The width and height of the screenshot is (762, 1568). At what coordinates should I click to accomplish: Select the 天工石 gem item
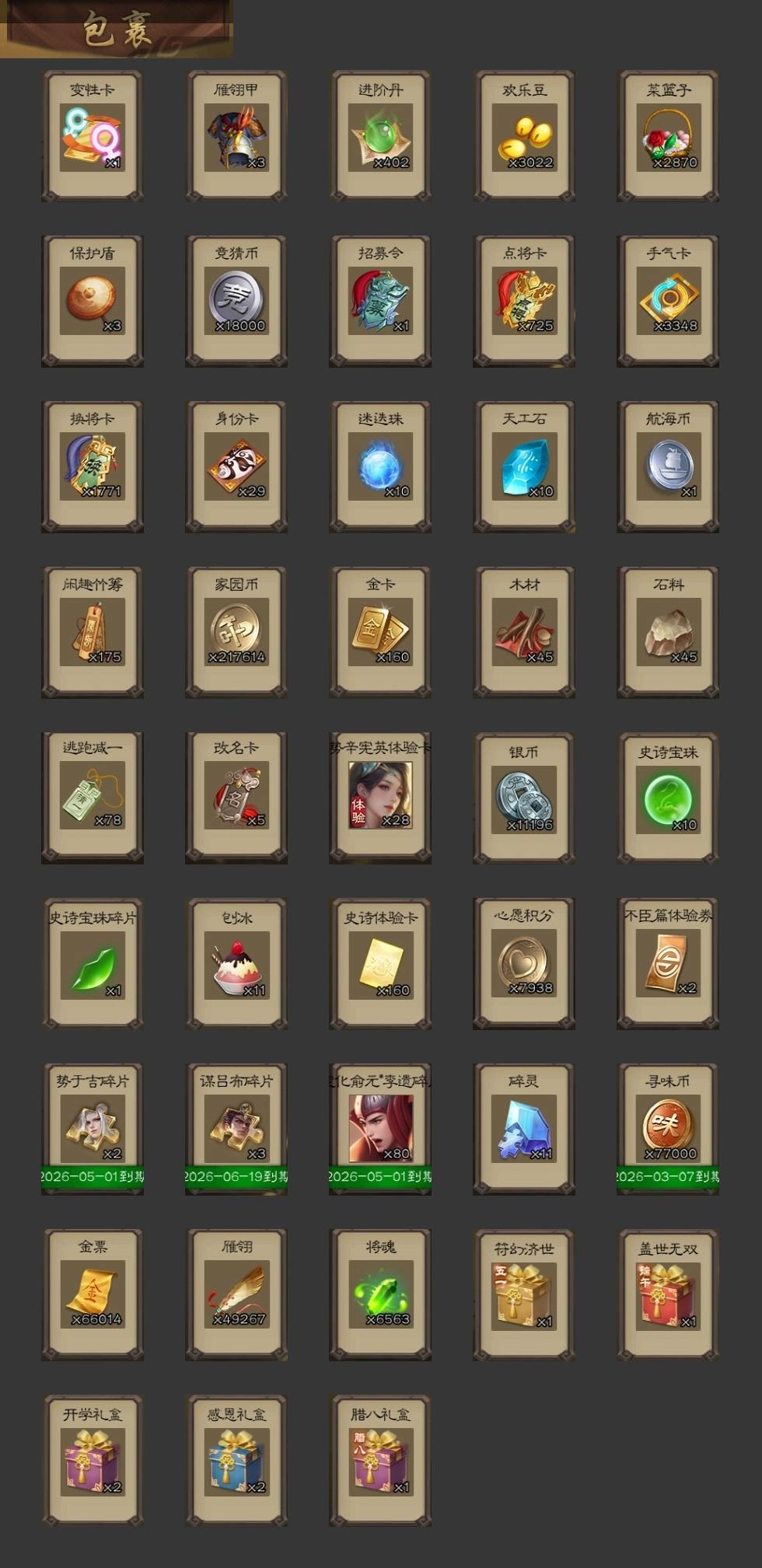pos(524,467)
